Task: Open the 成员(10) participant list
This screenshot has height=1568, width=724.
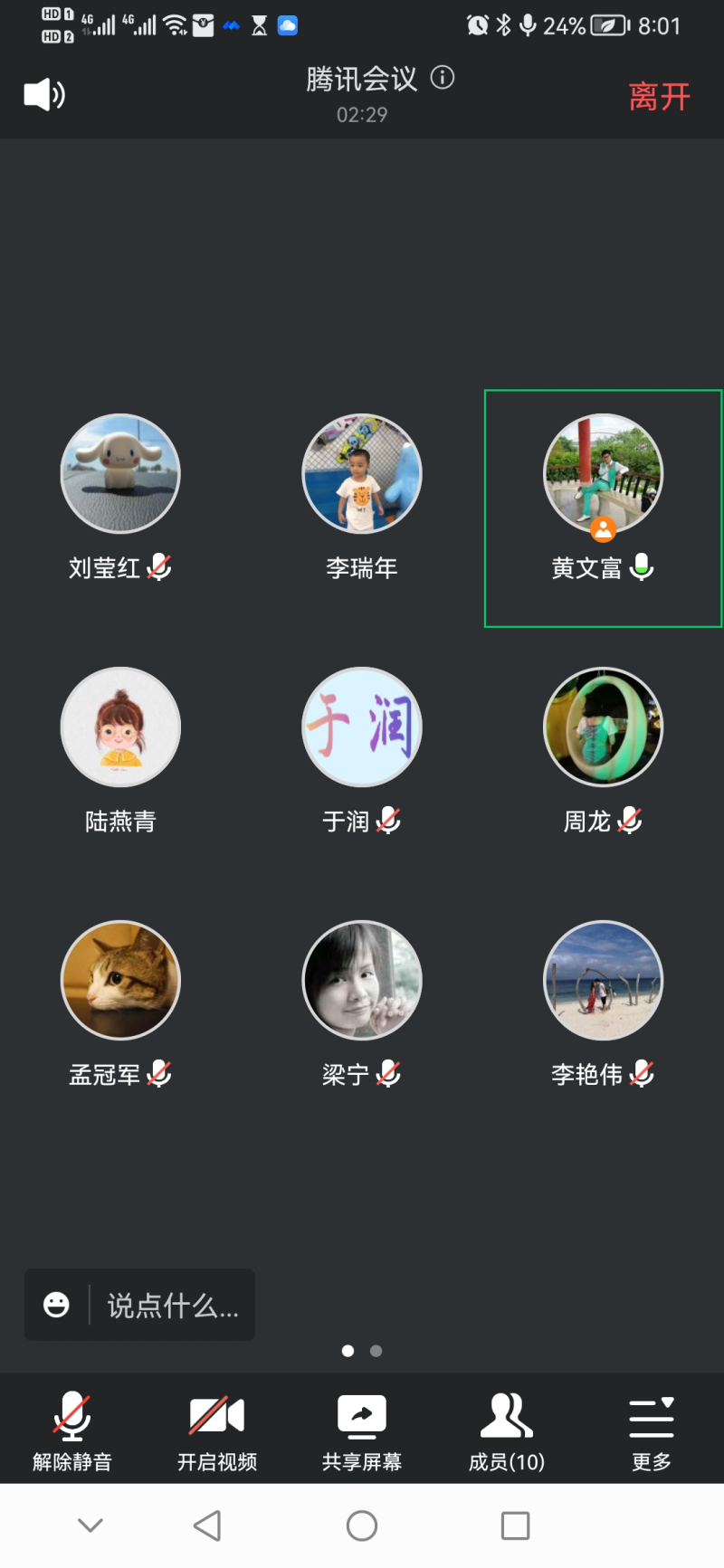Action: [x=507, y=1430]
